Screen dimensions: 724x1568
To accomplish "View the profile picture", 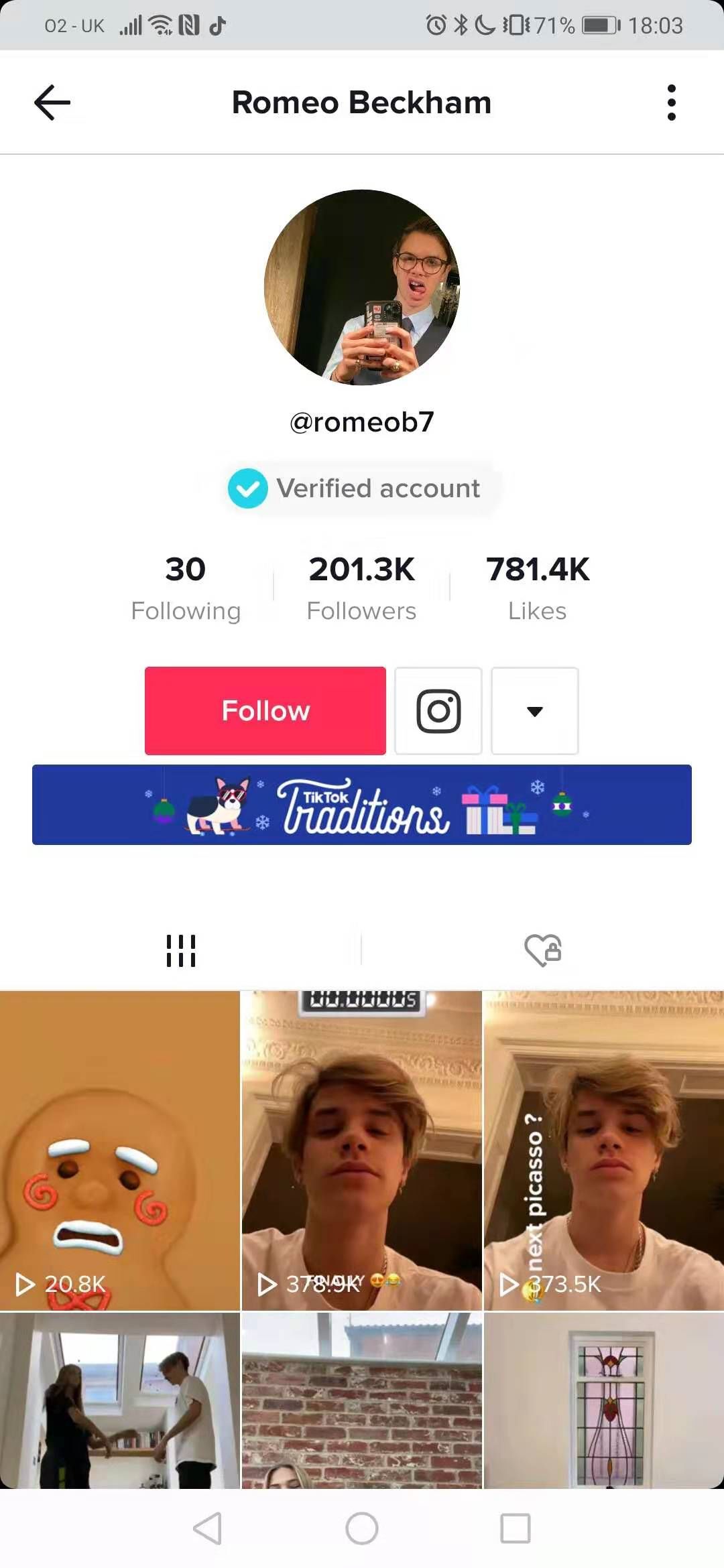I will 362,287.
